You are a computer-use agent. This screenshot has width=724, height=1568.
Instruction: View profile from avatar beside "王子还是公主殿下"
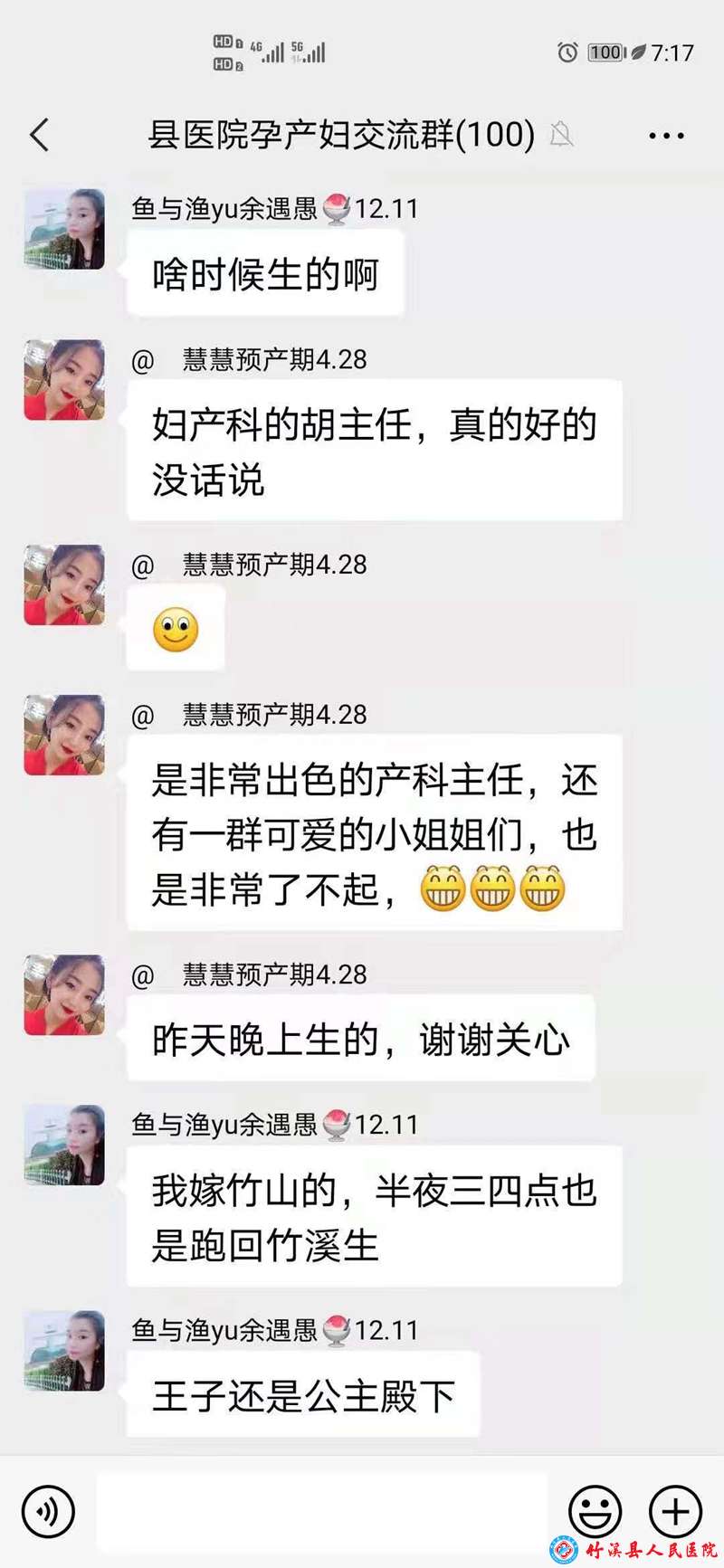64,1351
